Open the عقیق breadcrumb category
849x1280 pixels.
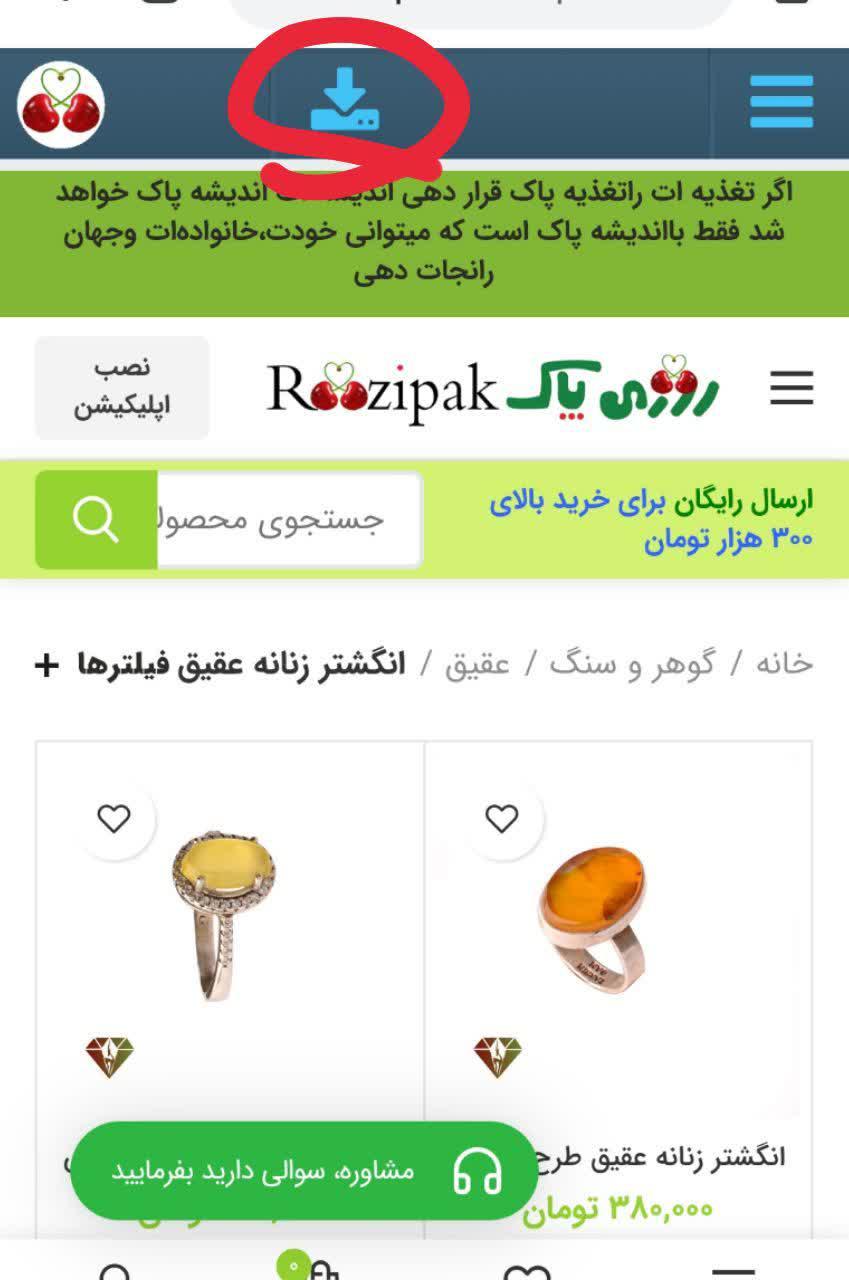point(477,664)
